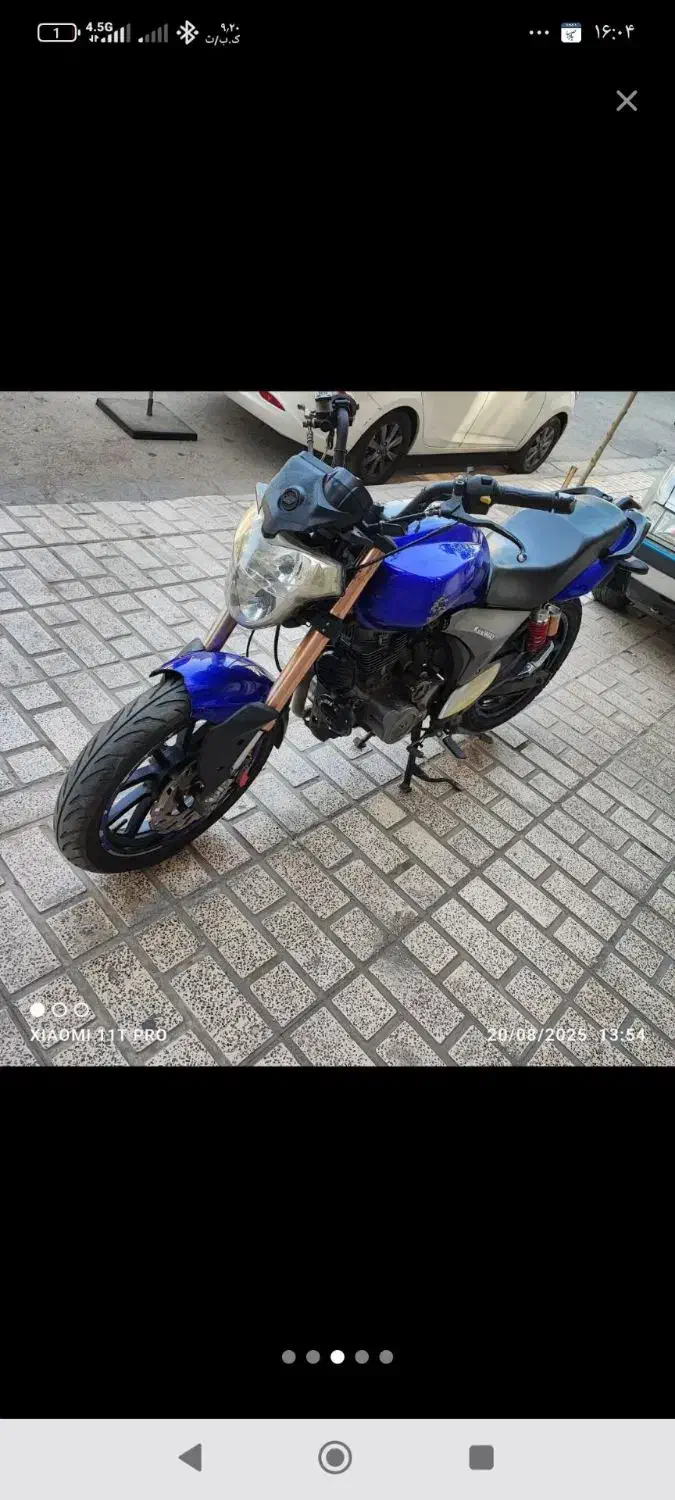Close the full-screen photo viewer

pos(626,100)
